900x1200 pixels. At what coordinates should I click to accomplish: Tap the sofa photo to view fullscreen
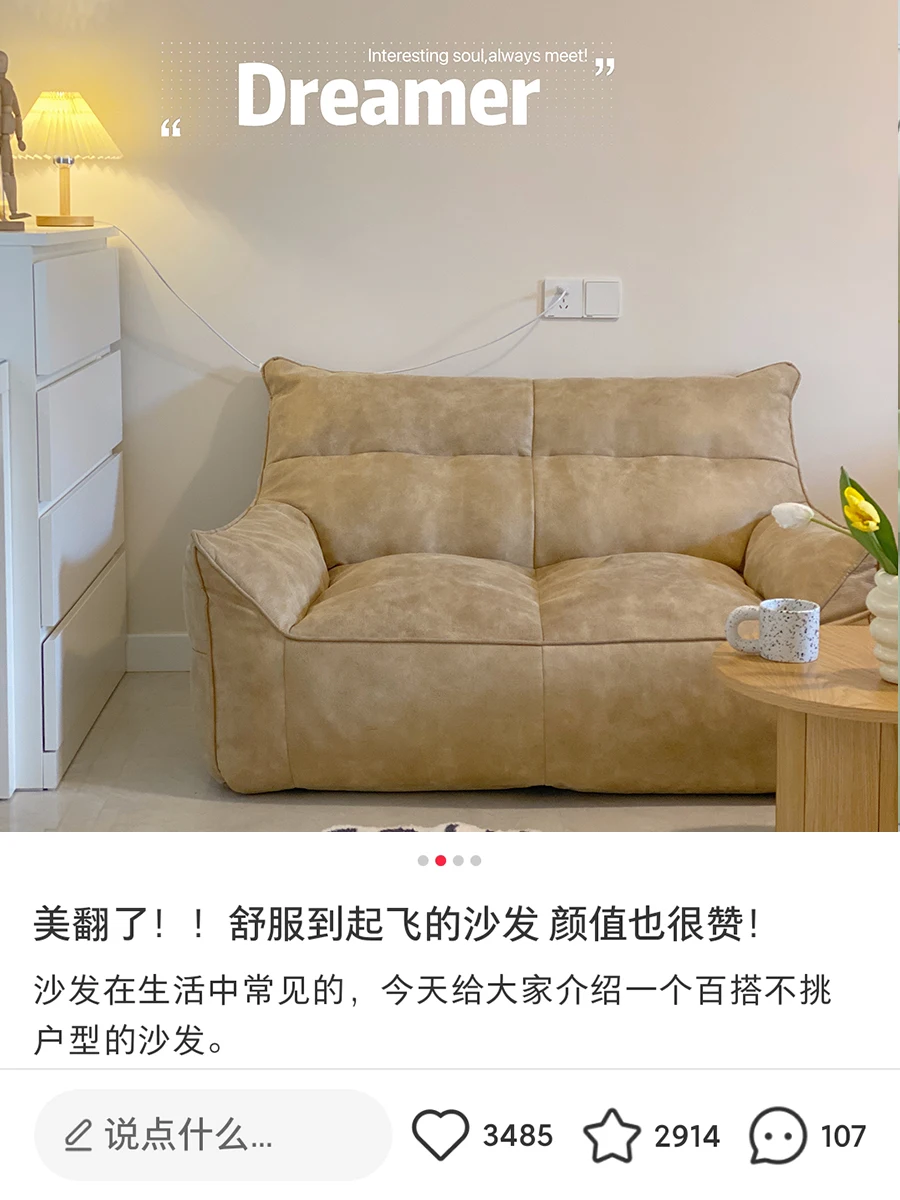click(450, 415)
